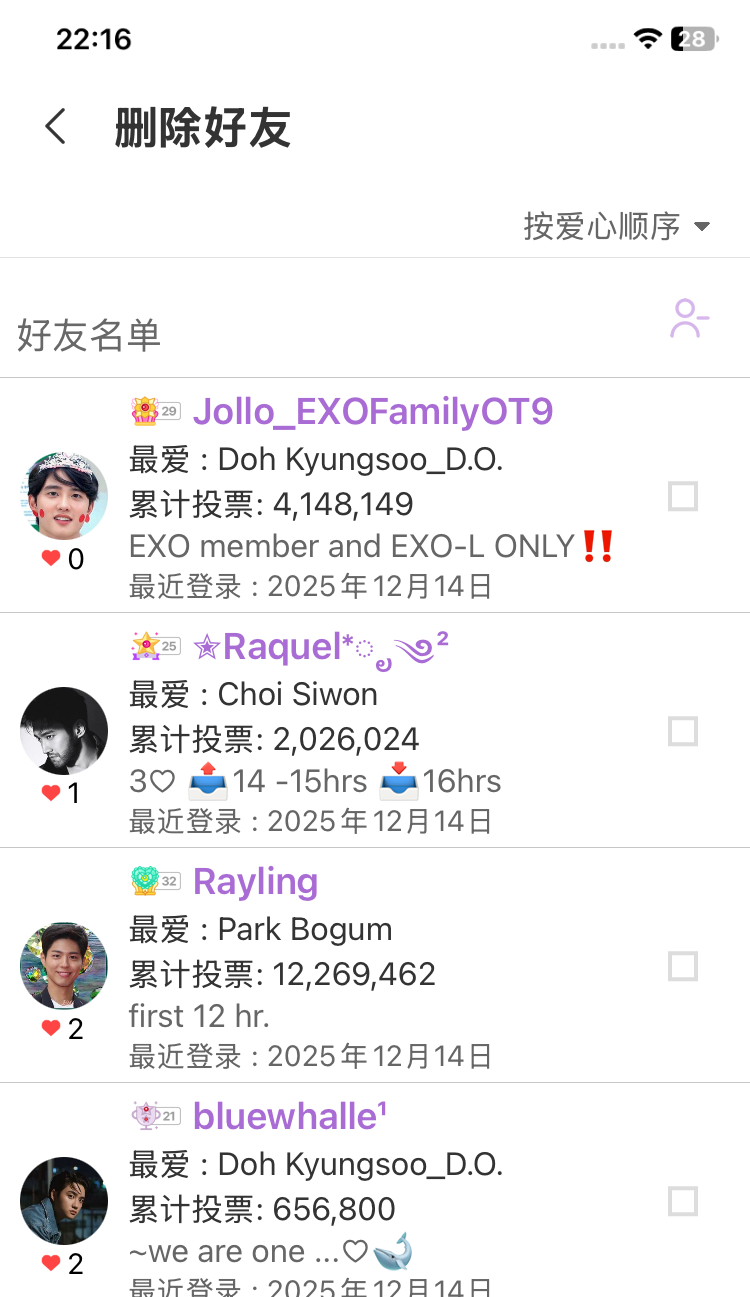Screen dimensions: 750x1297
Task: Select the checkbox for bluewhalle¹
Action: coord(683,1201)
